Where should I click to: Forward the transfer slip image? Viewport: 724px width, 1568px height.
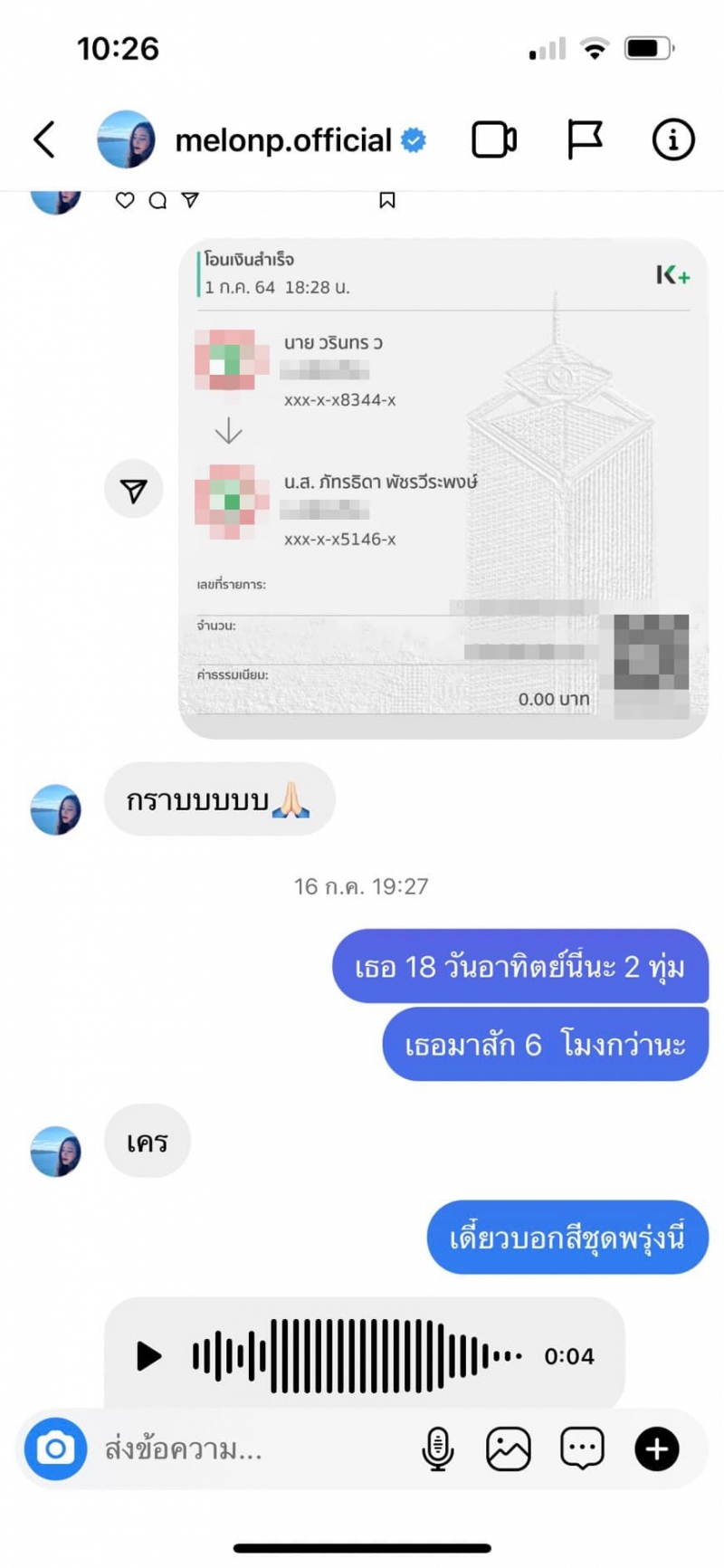click(134, 490)
